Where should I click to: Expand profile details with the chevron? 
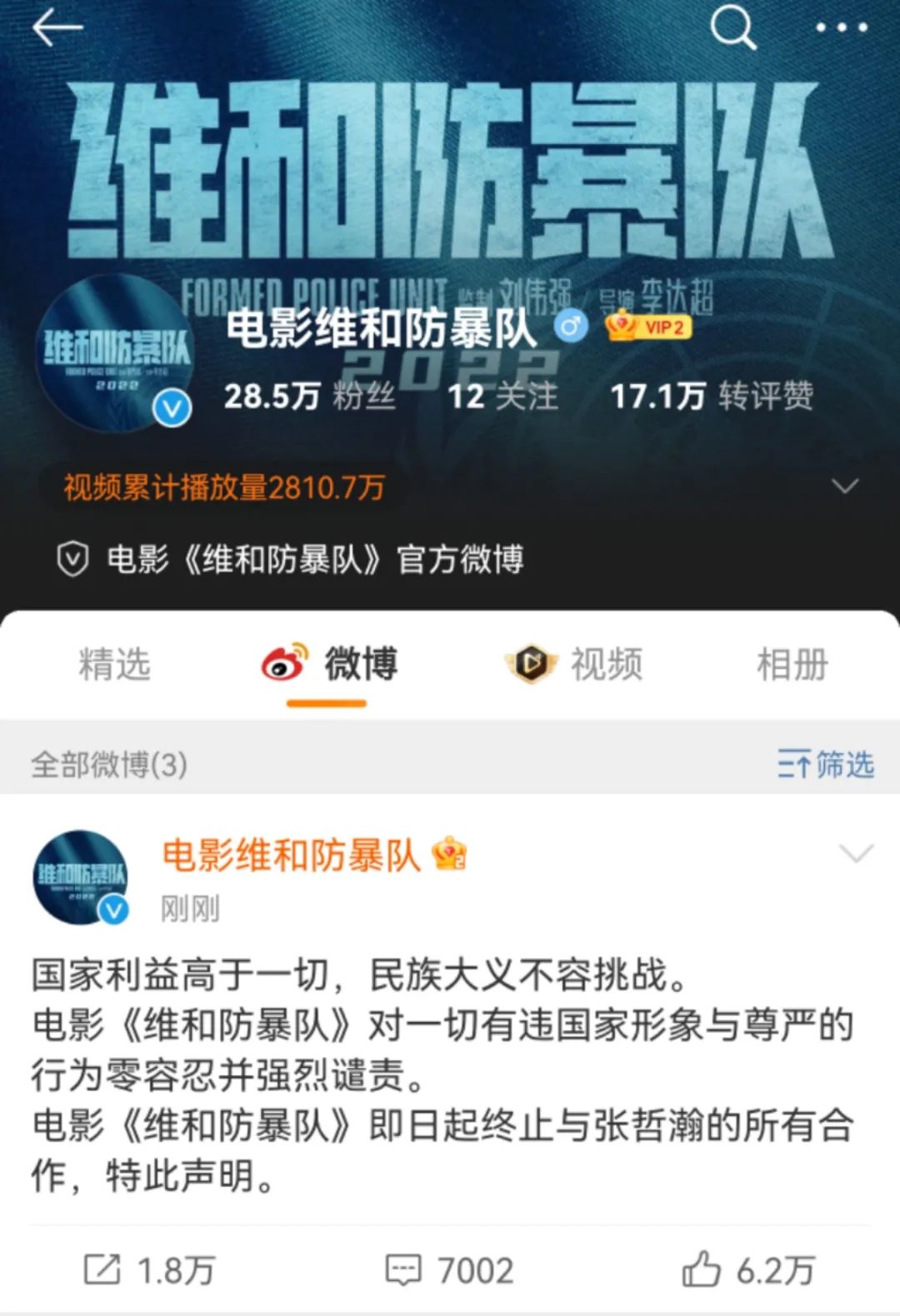[845, 486]
